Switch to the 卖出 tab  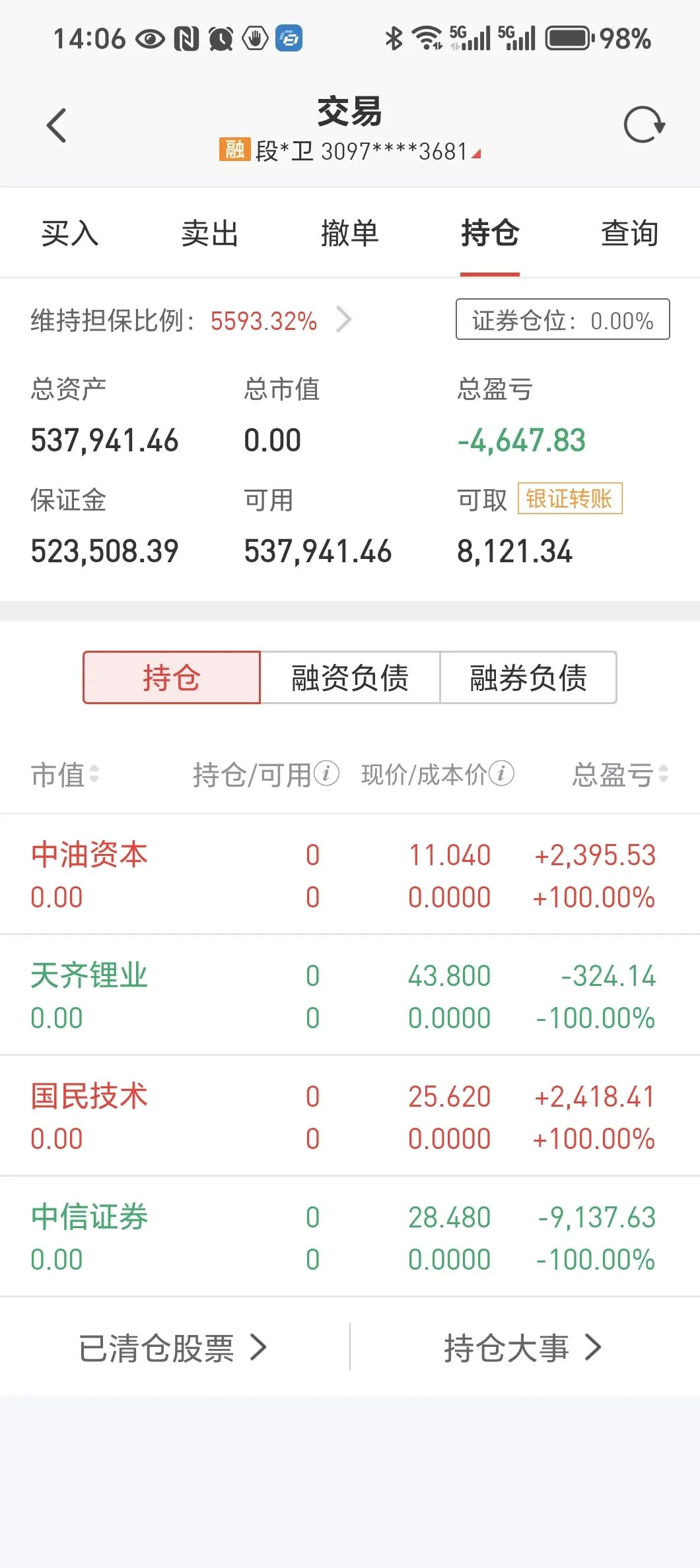point(210,234)
